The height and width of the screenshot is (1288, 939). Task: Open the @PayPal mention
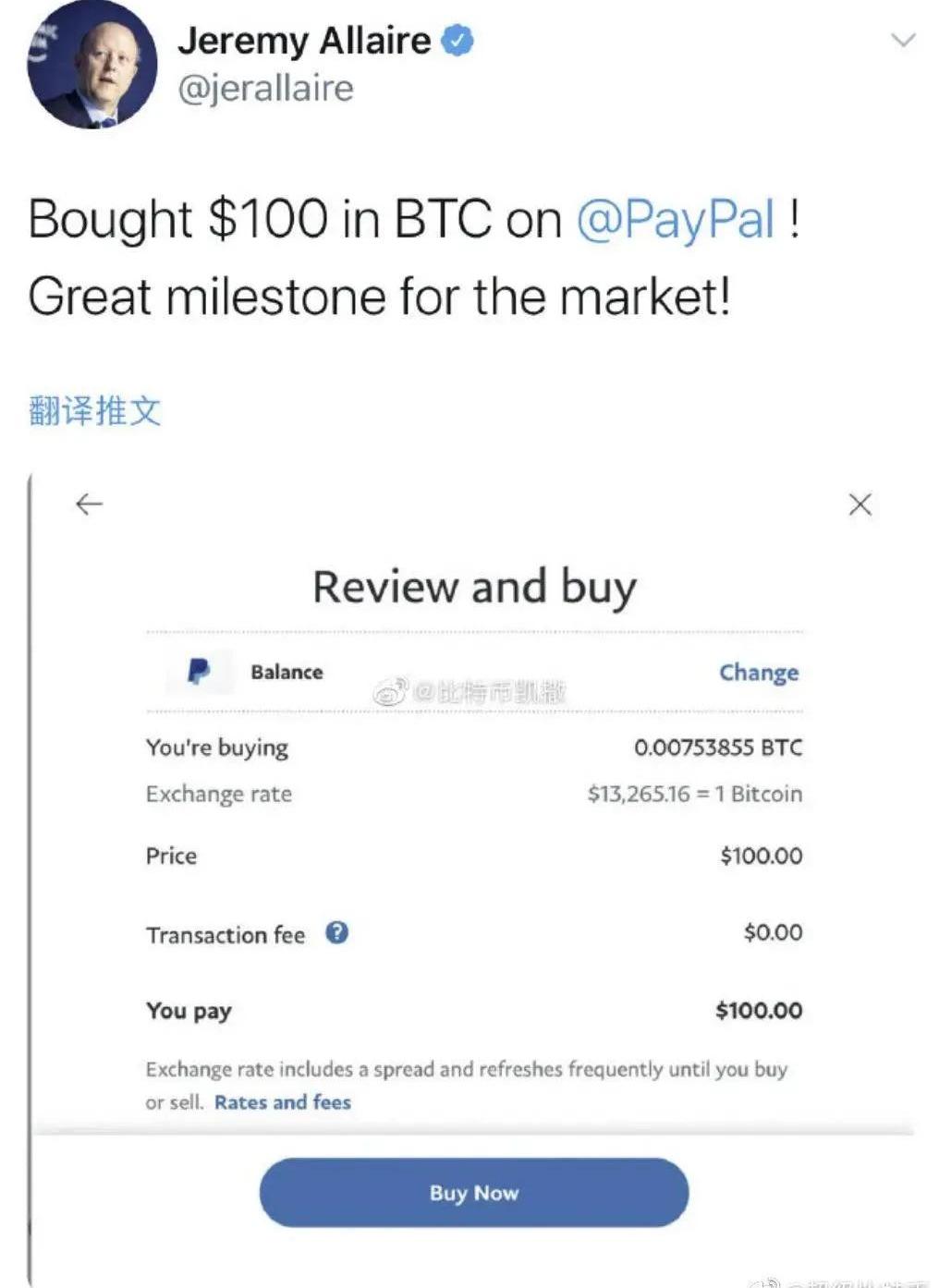click(676, 220)
